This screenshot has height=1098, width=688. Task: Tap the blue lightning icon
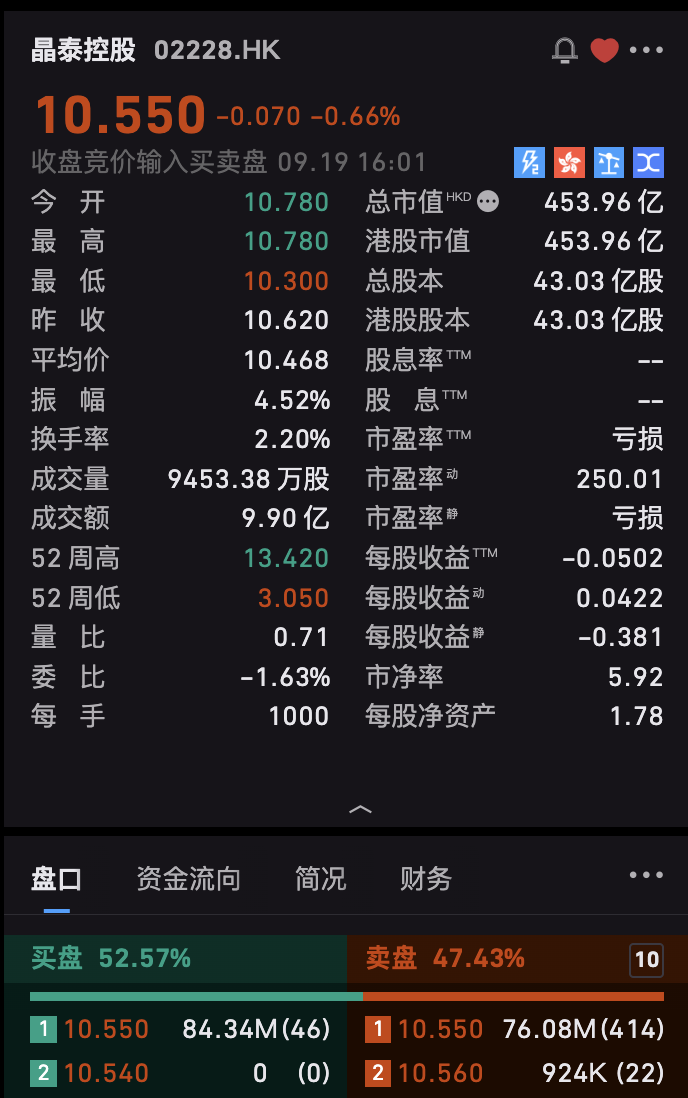(x=529, y=161)
